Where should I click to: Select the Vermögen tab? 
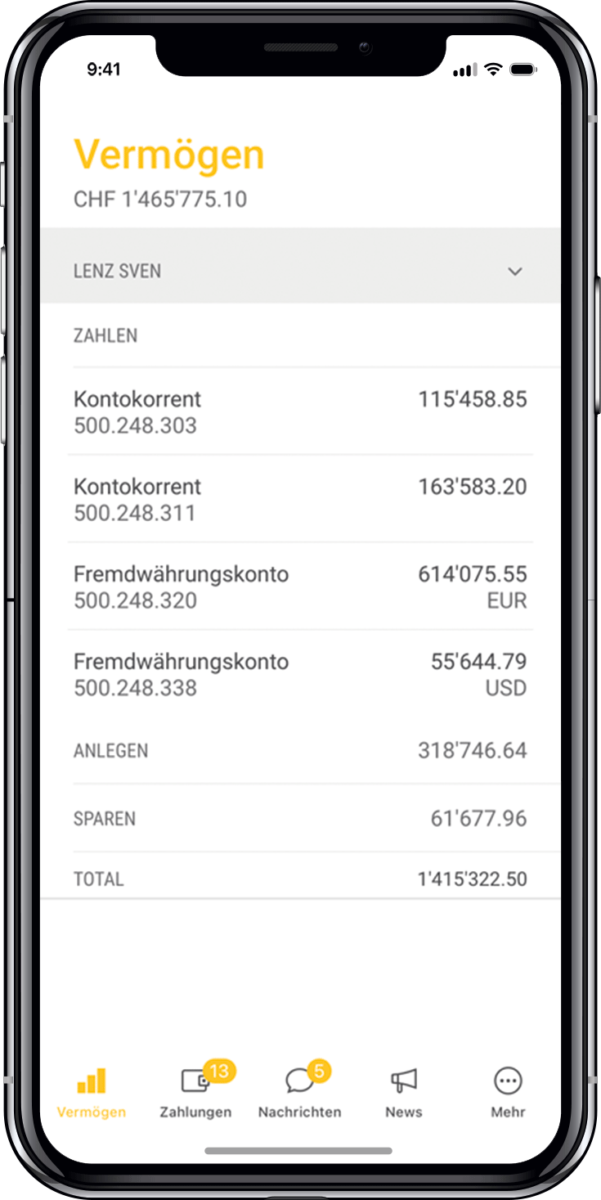tap(92, 1092)
